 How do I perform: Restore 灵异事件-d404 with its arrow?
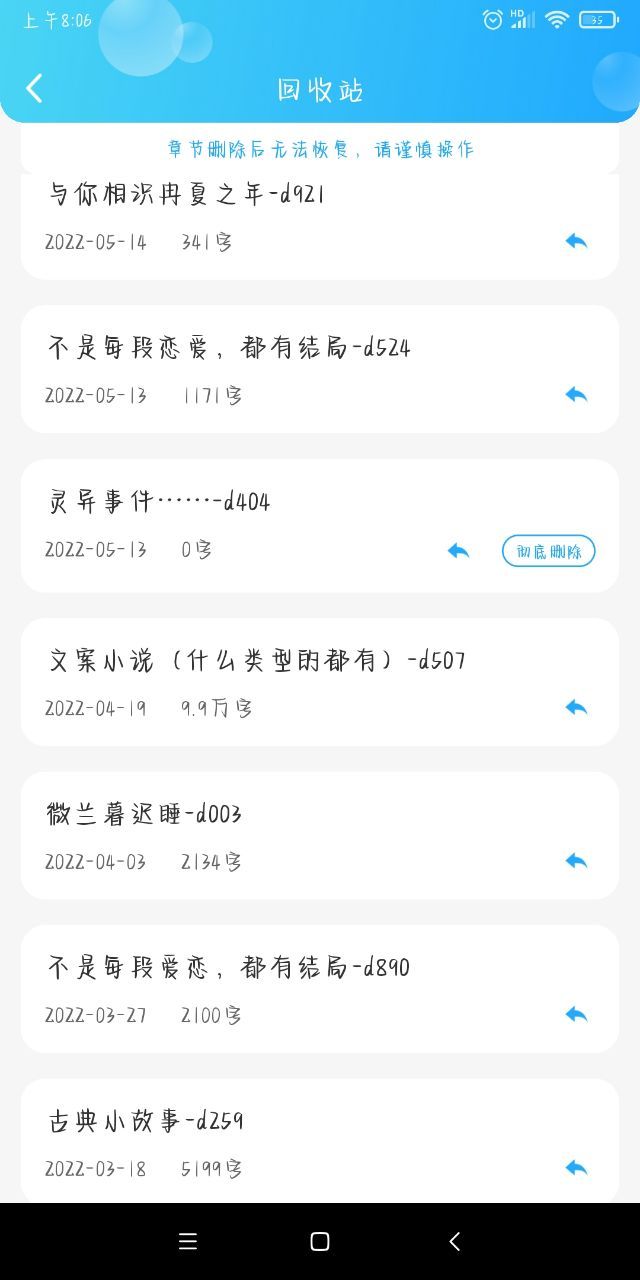pos(458,551)
